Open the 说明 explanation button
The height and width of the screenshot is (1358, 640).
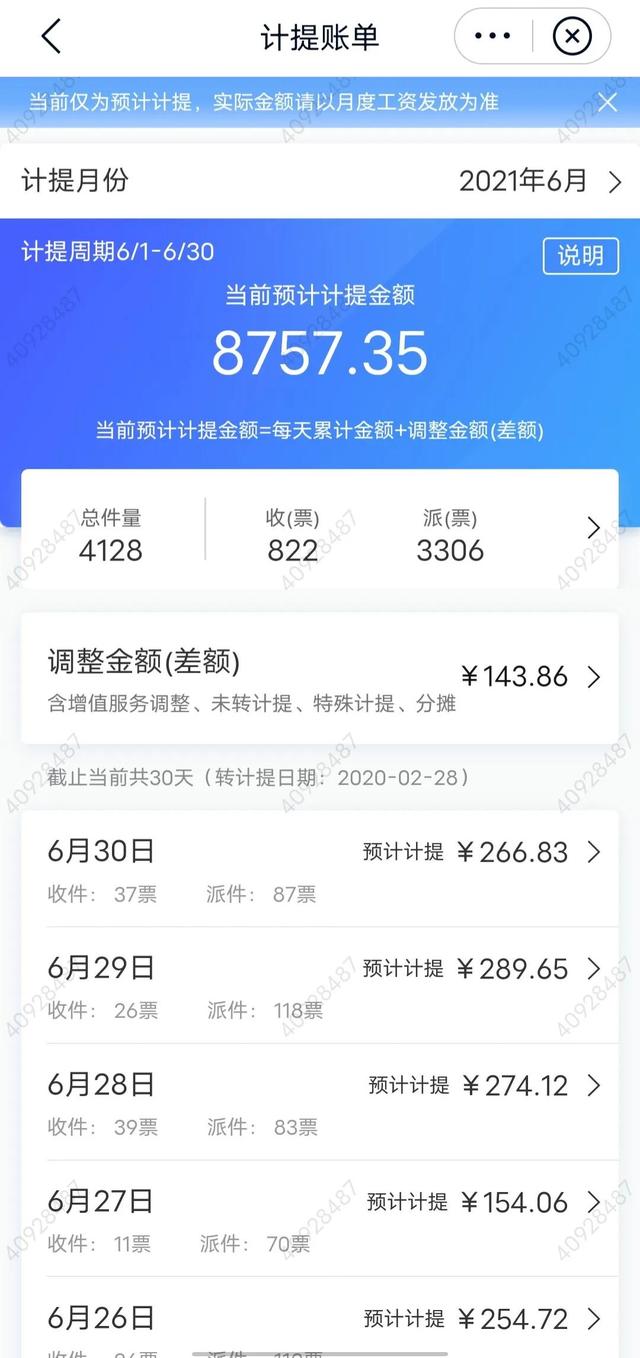tap(580, 255)
